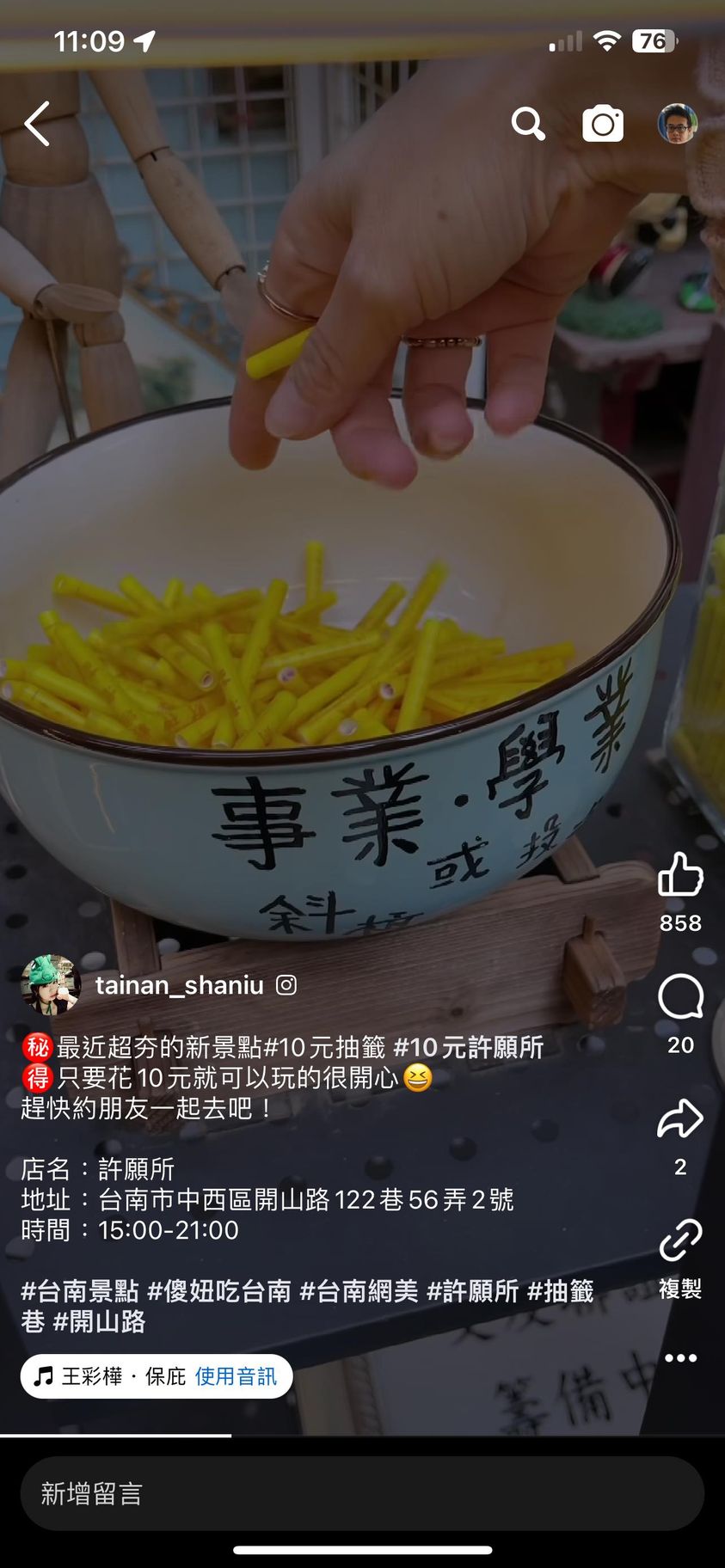The width and height of the screenshot is (725, 1568).
Task: Open tainan_shaniu's profile
Action: tap(179, 985)
